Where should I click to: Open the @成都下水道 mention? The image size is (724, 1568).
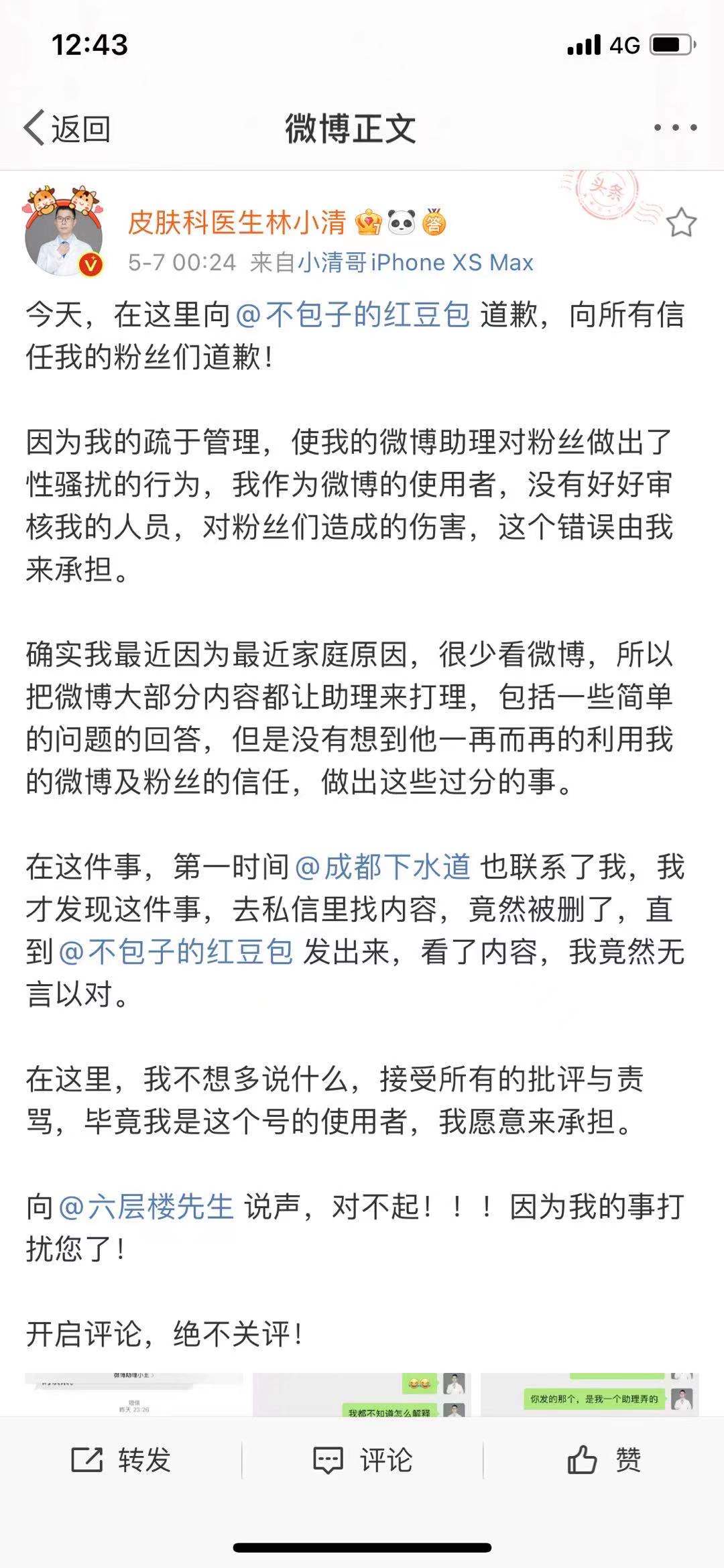coord(383,867)
